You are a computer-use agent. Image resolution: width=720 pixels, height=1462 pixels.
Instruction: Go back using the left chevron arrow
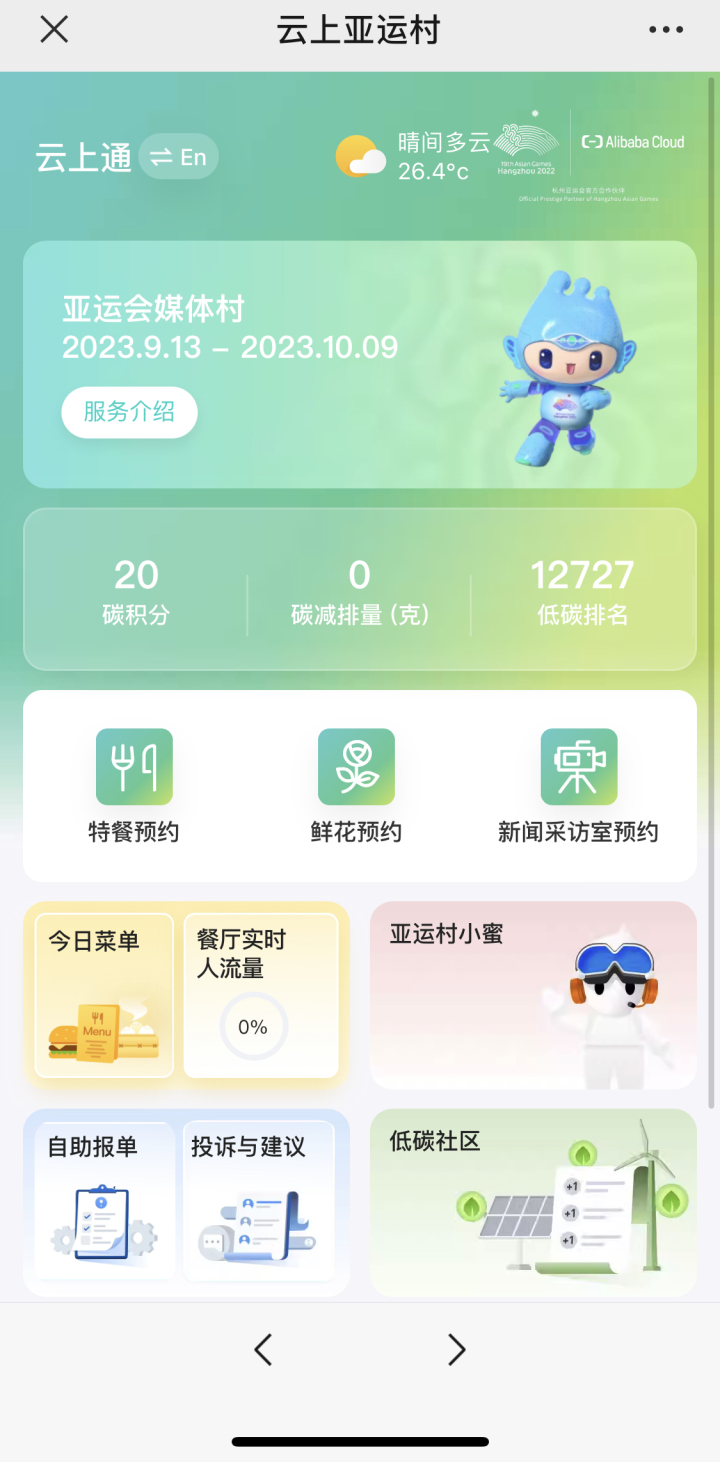tap(262, 1349)
